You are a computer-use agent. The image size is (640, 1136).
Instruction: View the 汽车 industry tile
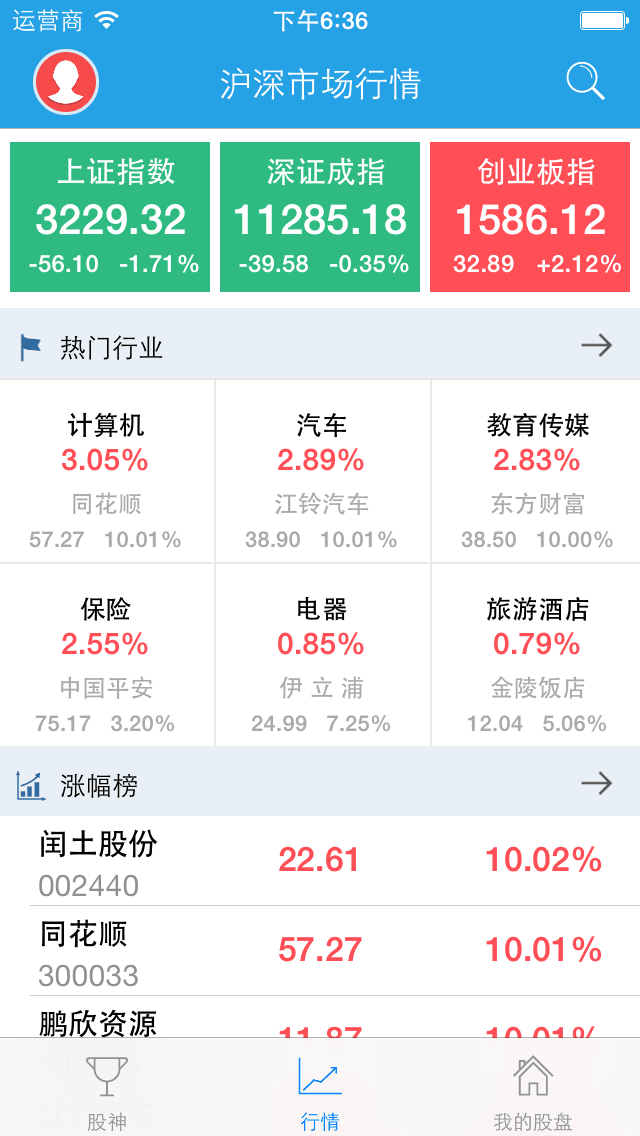pos(321,472)
